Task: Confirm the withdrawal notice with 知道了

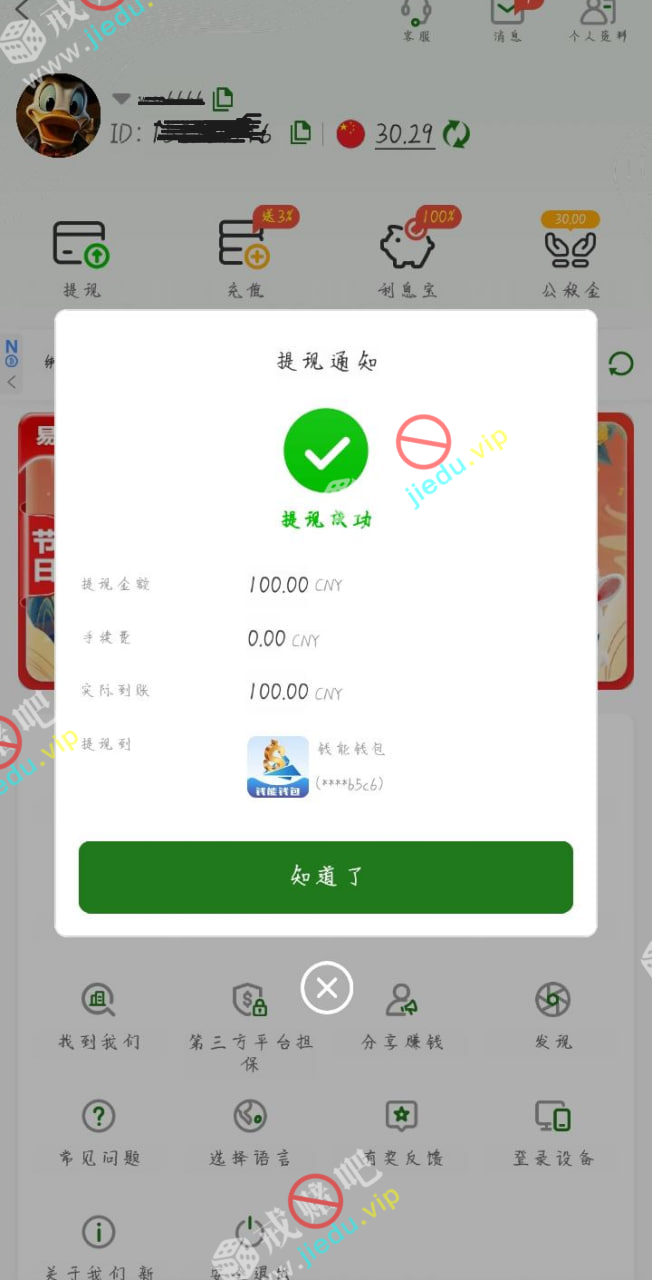Action: click(x=326, y=877)
